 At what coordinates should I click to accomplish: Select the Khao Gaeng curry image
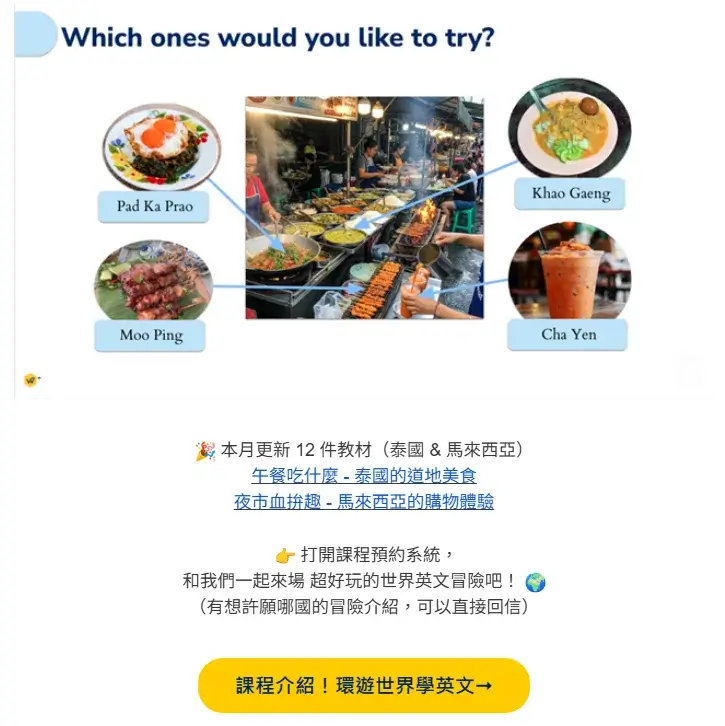coord(572,128)
